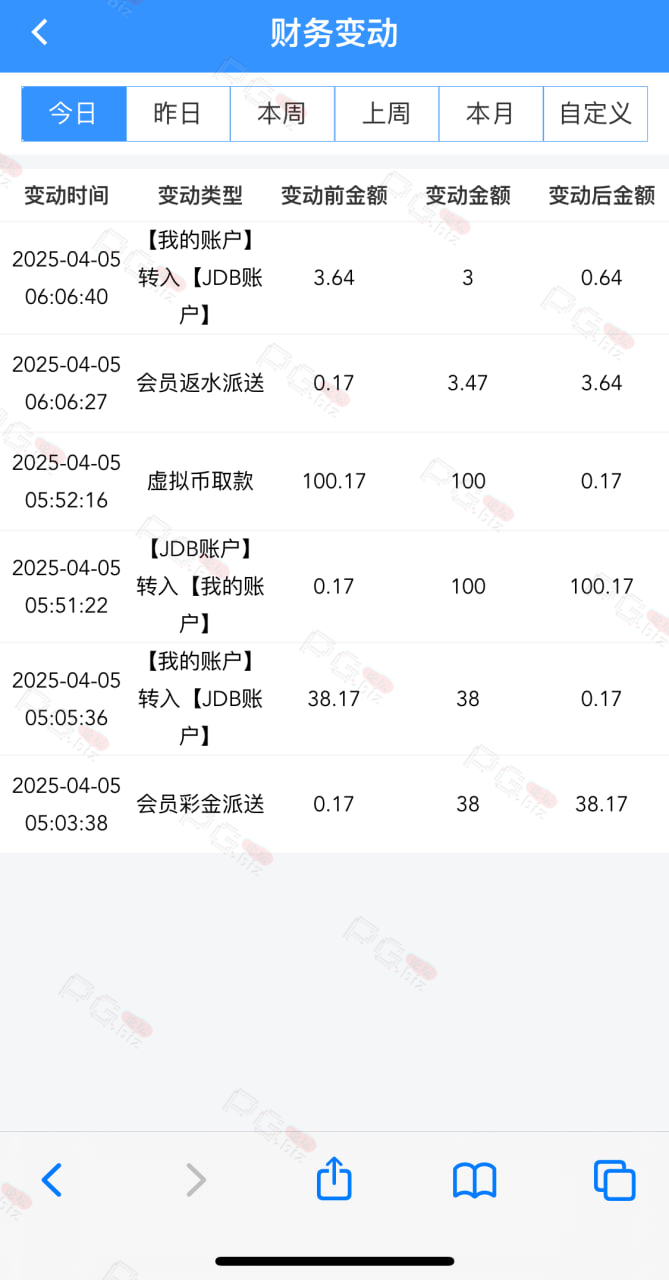Select the 今日 filter tab

(74, 114)
